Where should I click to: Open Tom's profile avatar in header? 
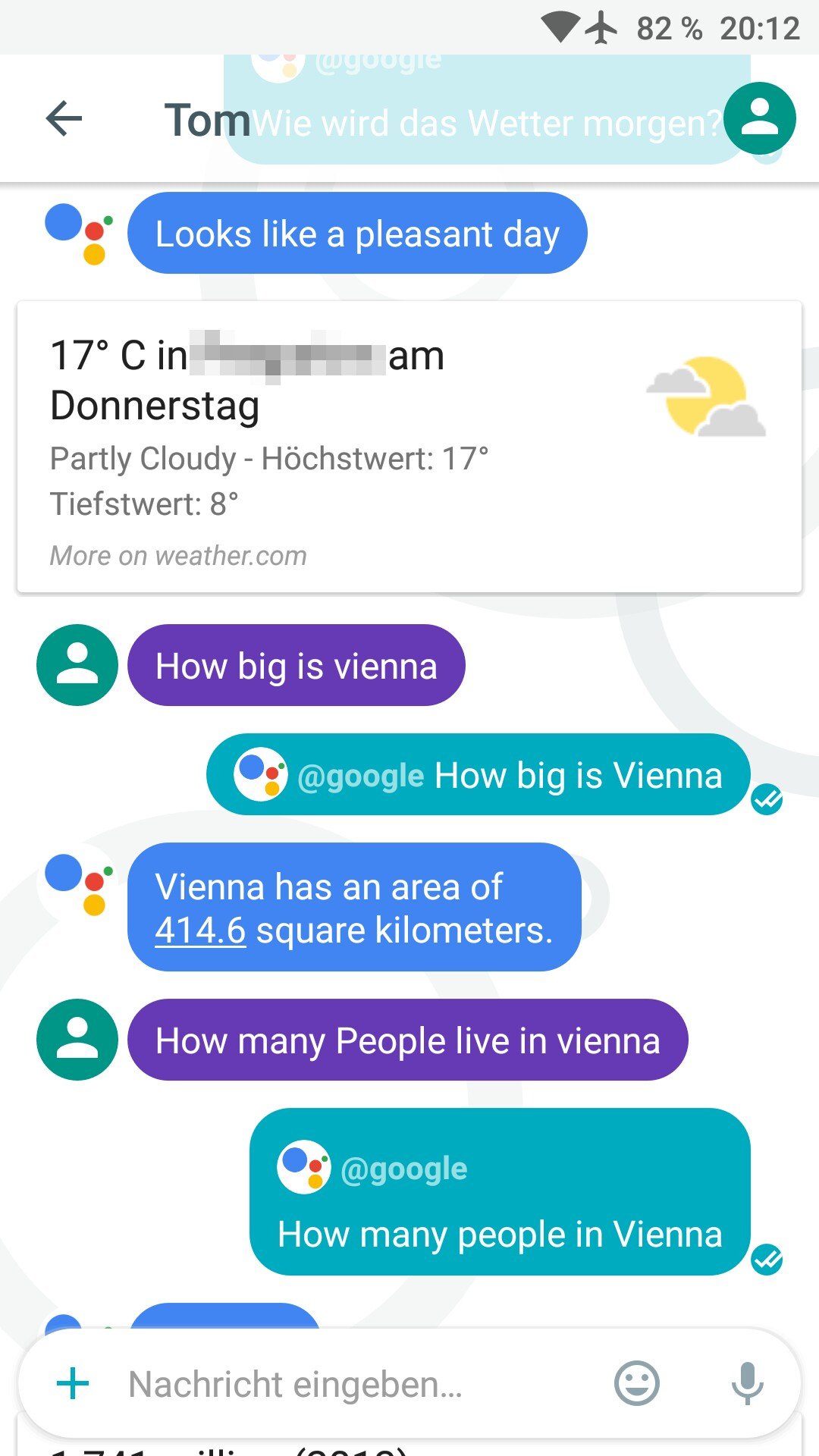click(x=759, y=118)
